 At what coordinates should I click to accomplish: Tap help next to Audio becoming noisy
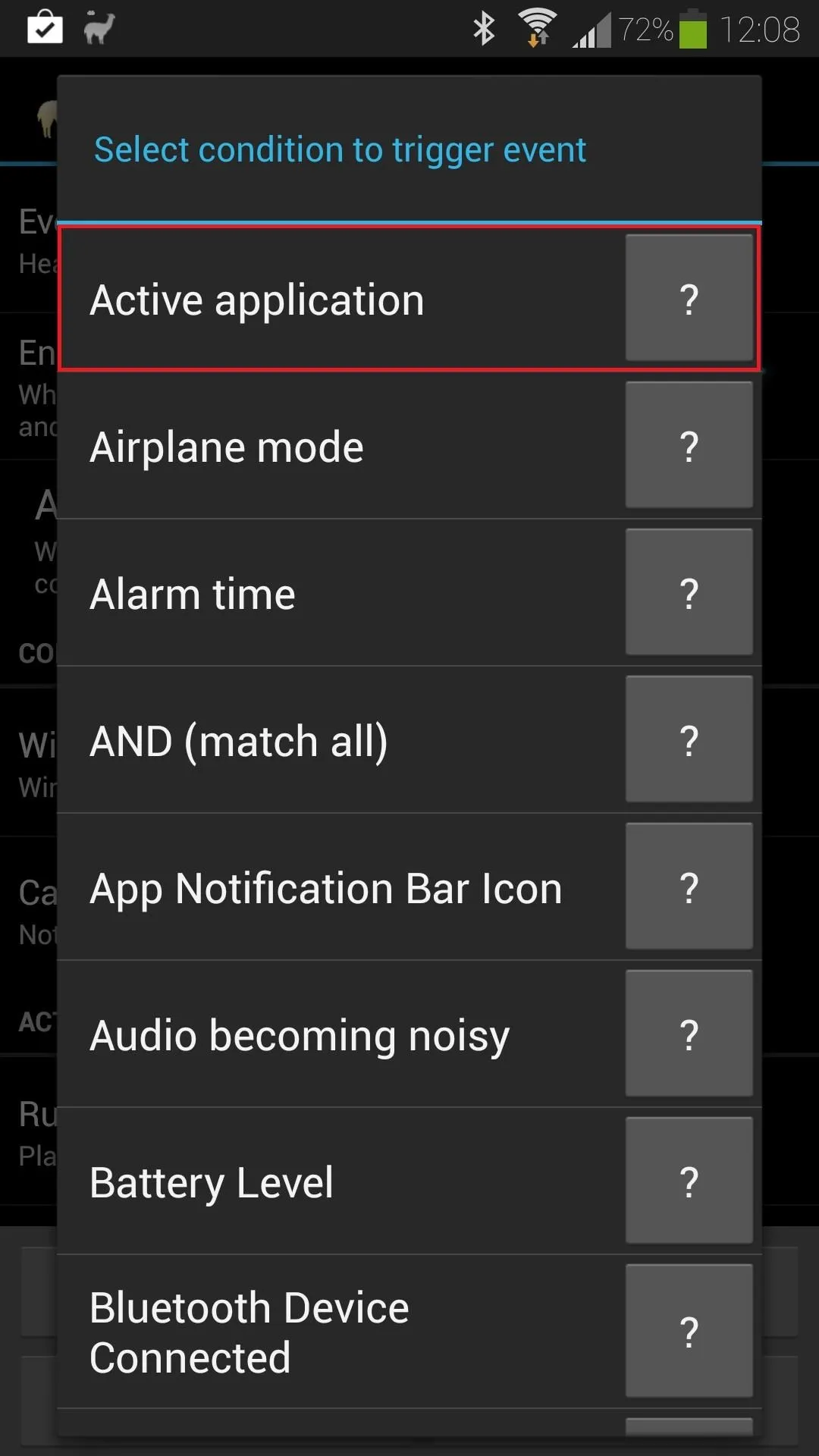pos(689,1034)
